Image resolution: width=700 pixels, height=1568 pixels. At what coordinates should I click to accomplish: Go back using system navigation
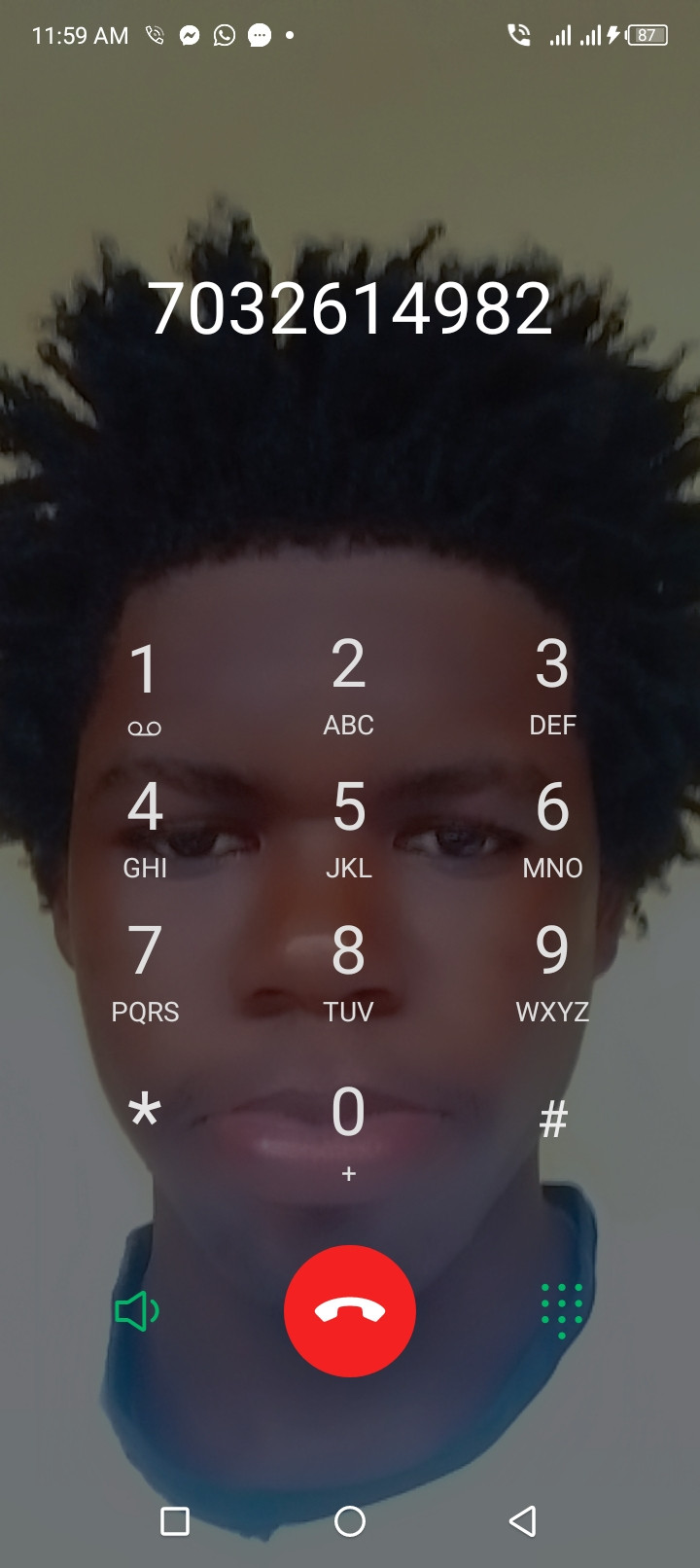pos(523,1520)
